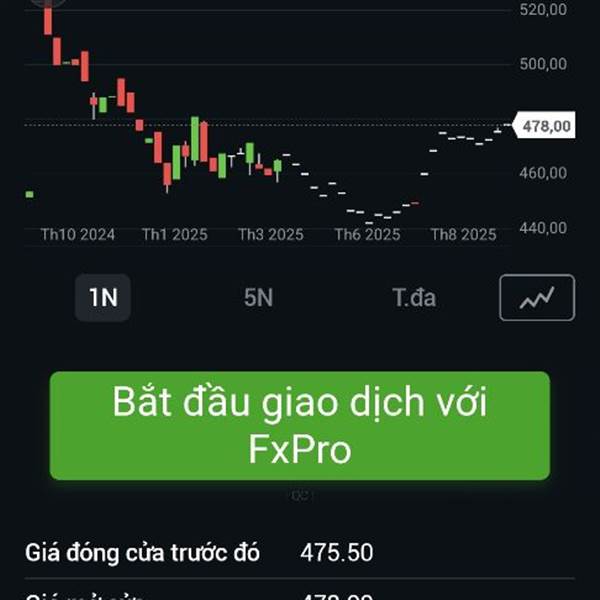The height and width of the screenshot is (600, 600).
Task: Show the T.đa full range
Action: coord(413,297)
